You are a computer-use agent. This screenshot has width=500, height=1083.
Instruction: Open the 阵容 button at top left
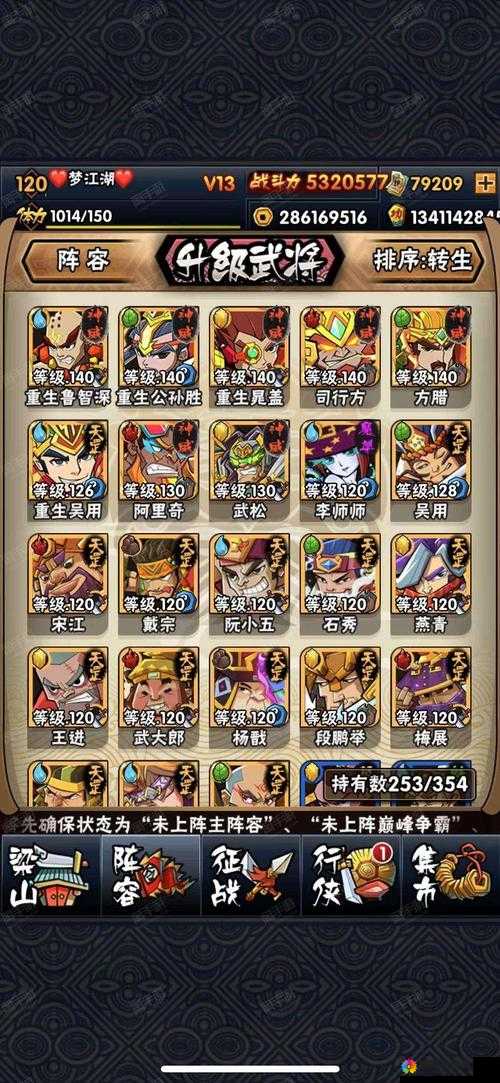(83, 260)
